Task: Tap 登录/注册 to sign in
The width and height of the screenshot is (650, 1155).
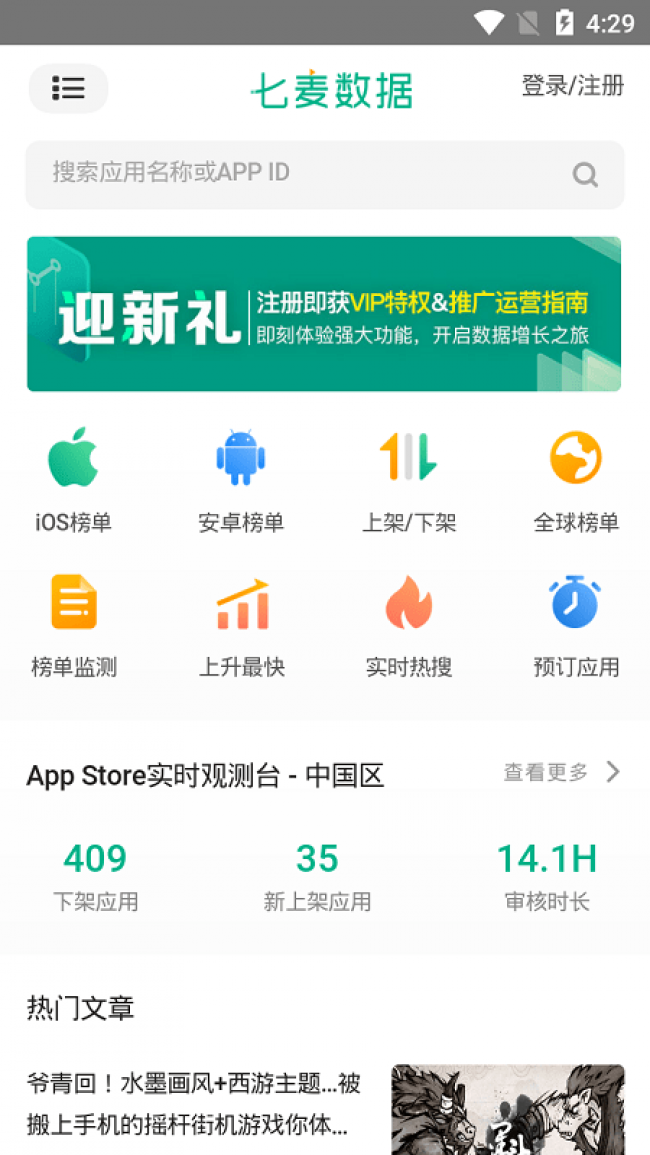Action: coord(572,86)
